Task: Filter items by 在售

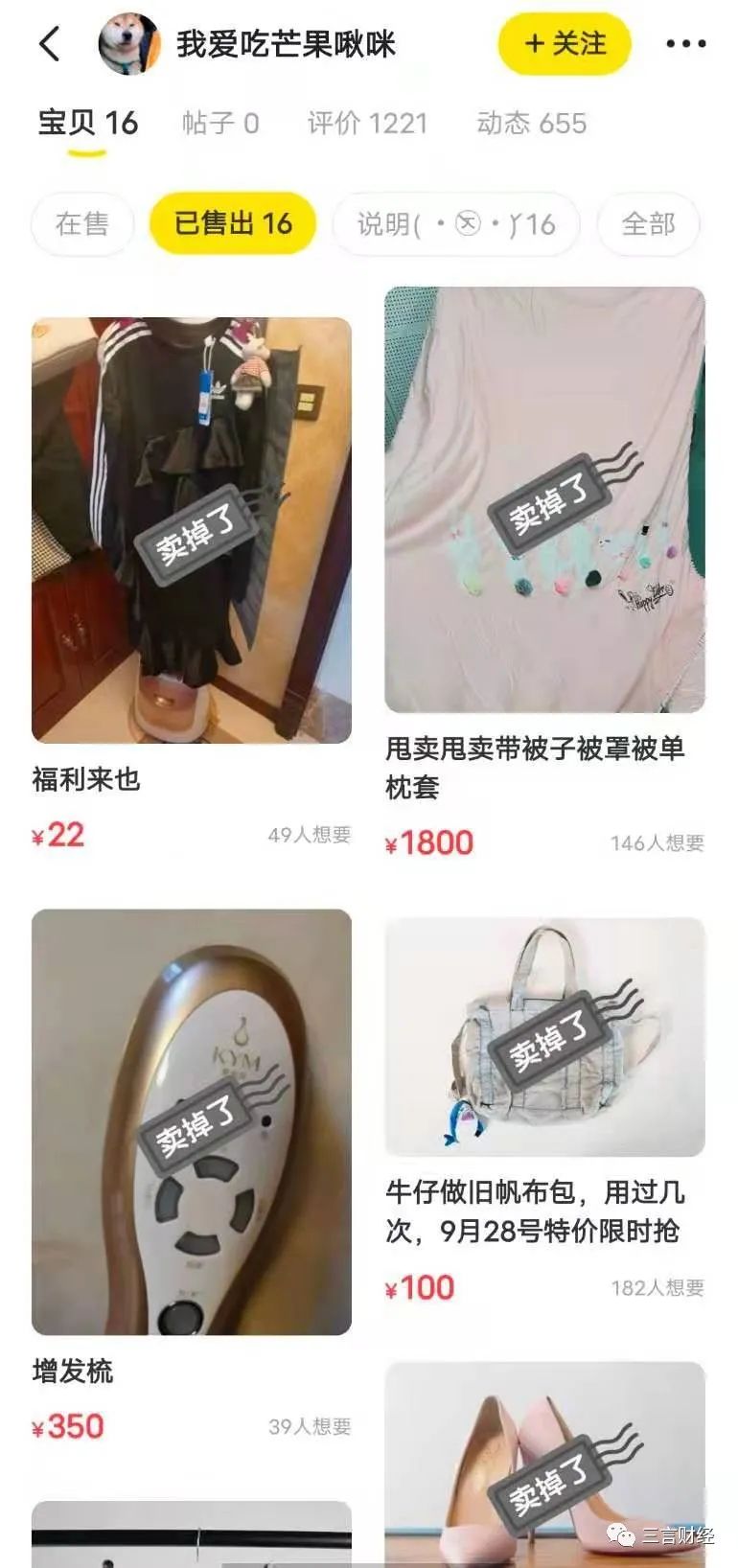Action: click(81, 224)
